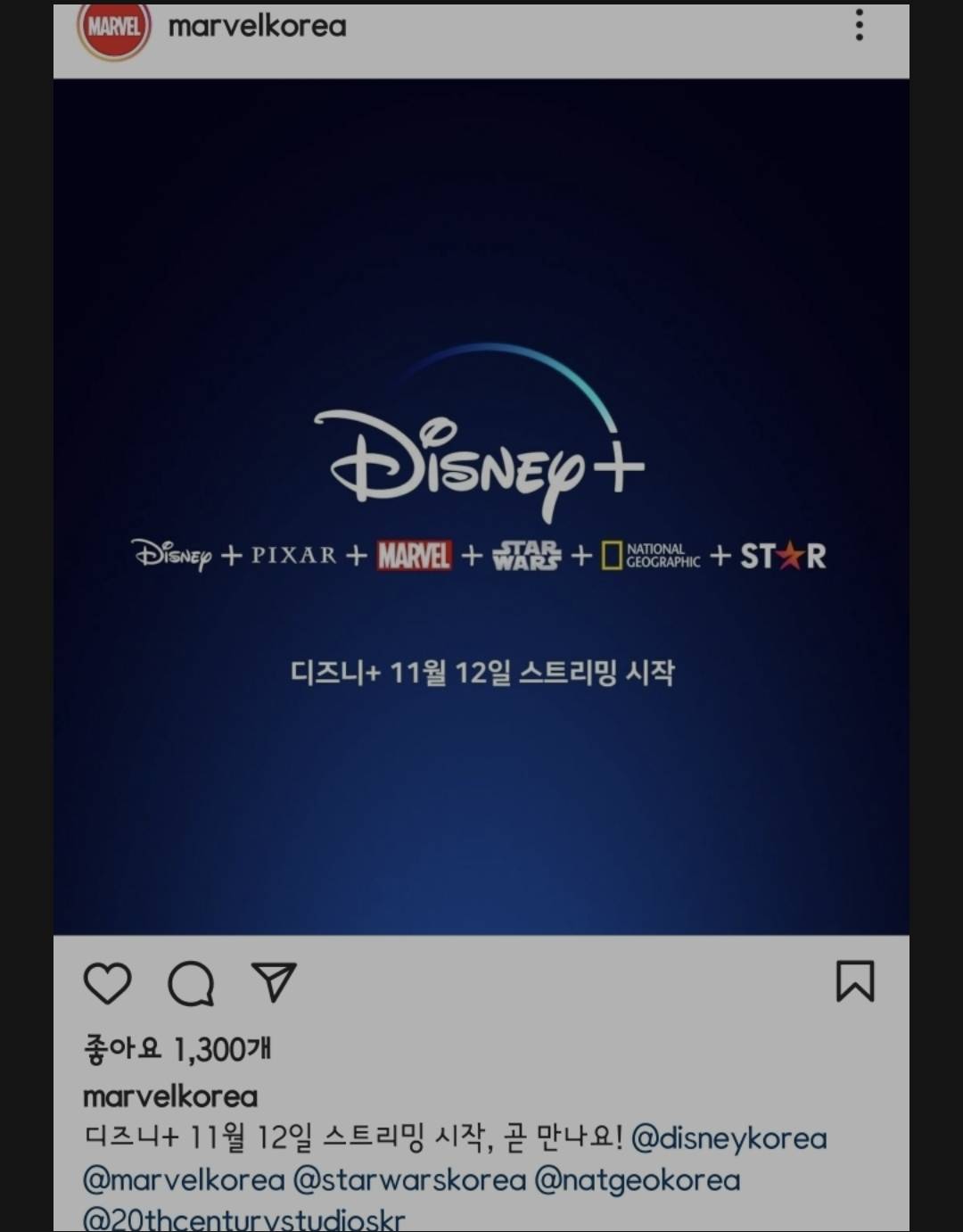Open the @natgeokorea mention in the caption

[x=637, y=1180]
